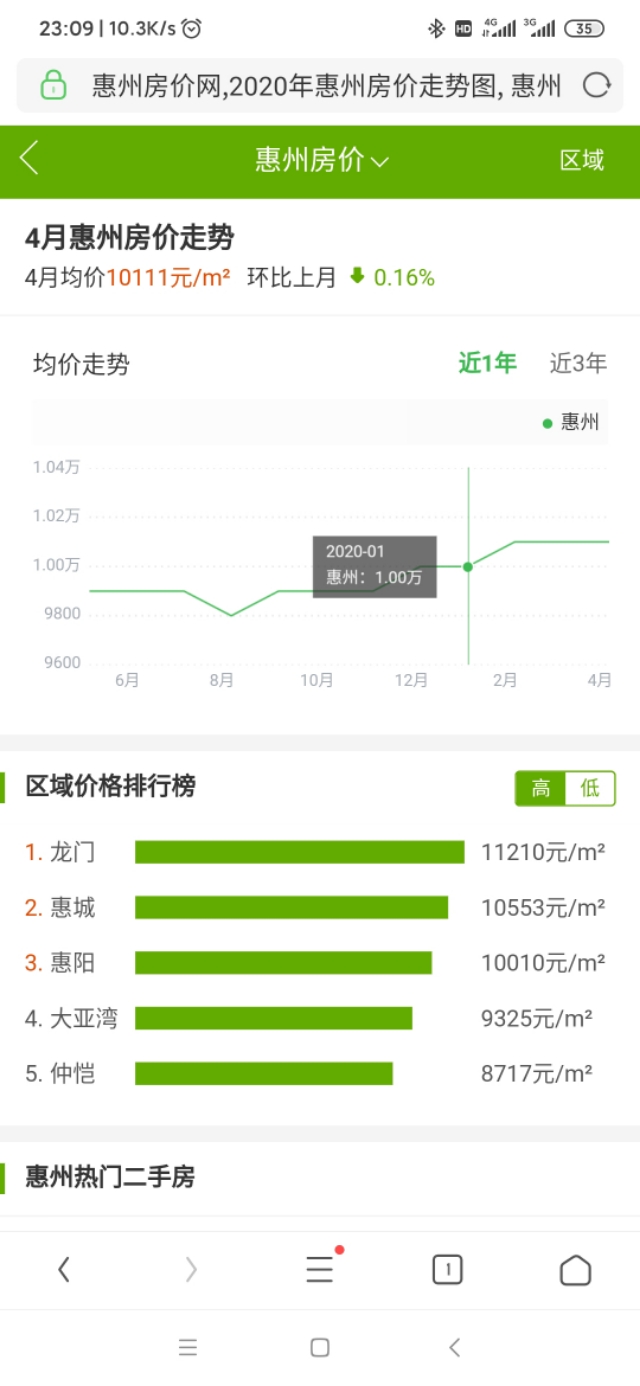This screenshot has width=640, height=1386.
Task: Expand the 惠州房价 dropdown in the header
Action: 322,160
